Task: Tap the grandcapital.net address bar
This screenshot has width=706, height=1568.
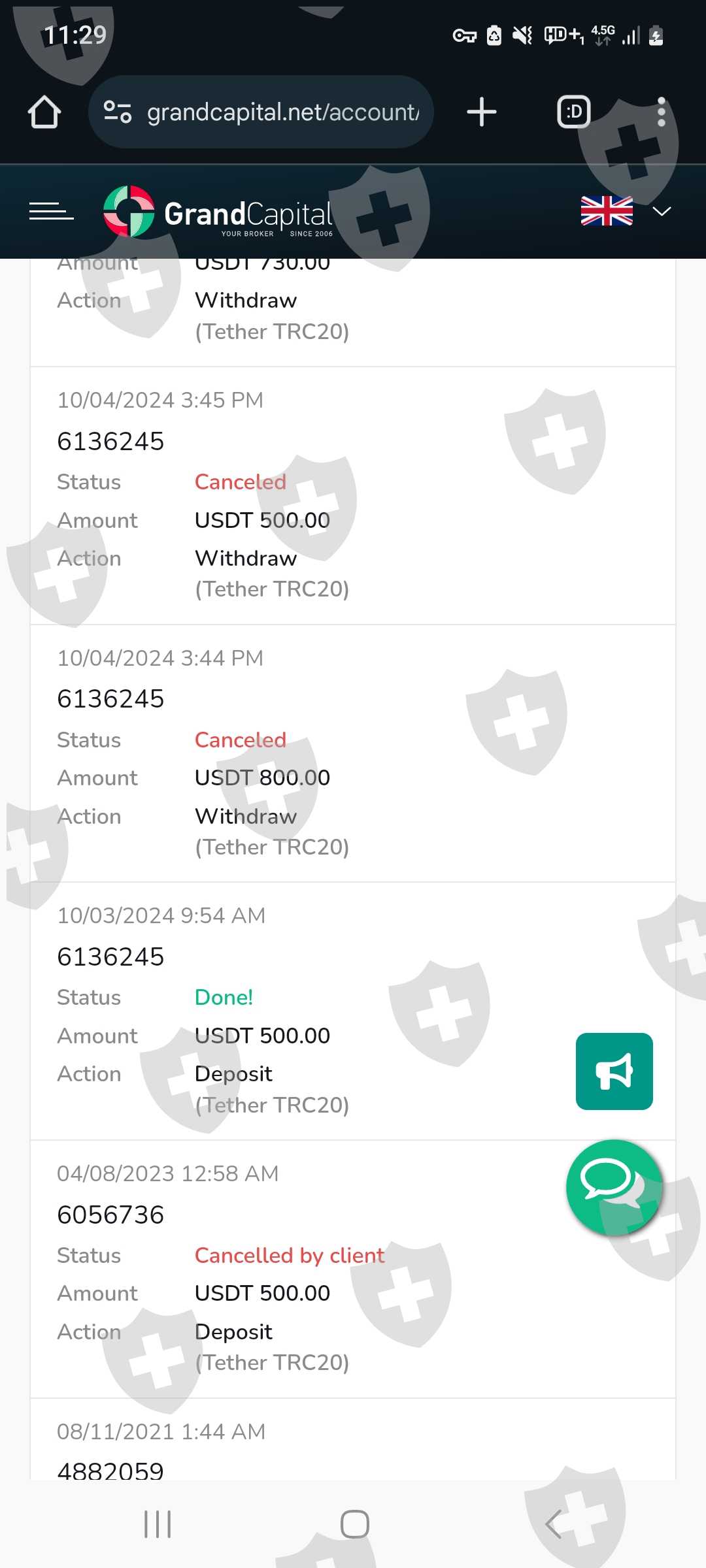Action: [x=261, y=112]
